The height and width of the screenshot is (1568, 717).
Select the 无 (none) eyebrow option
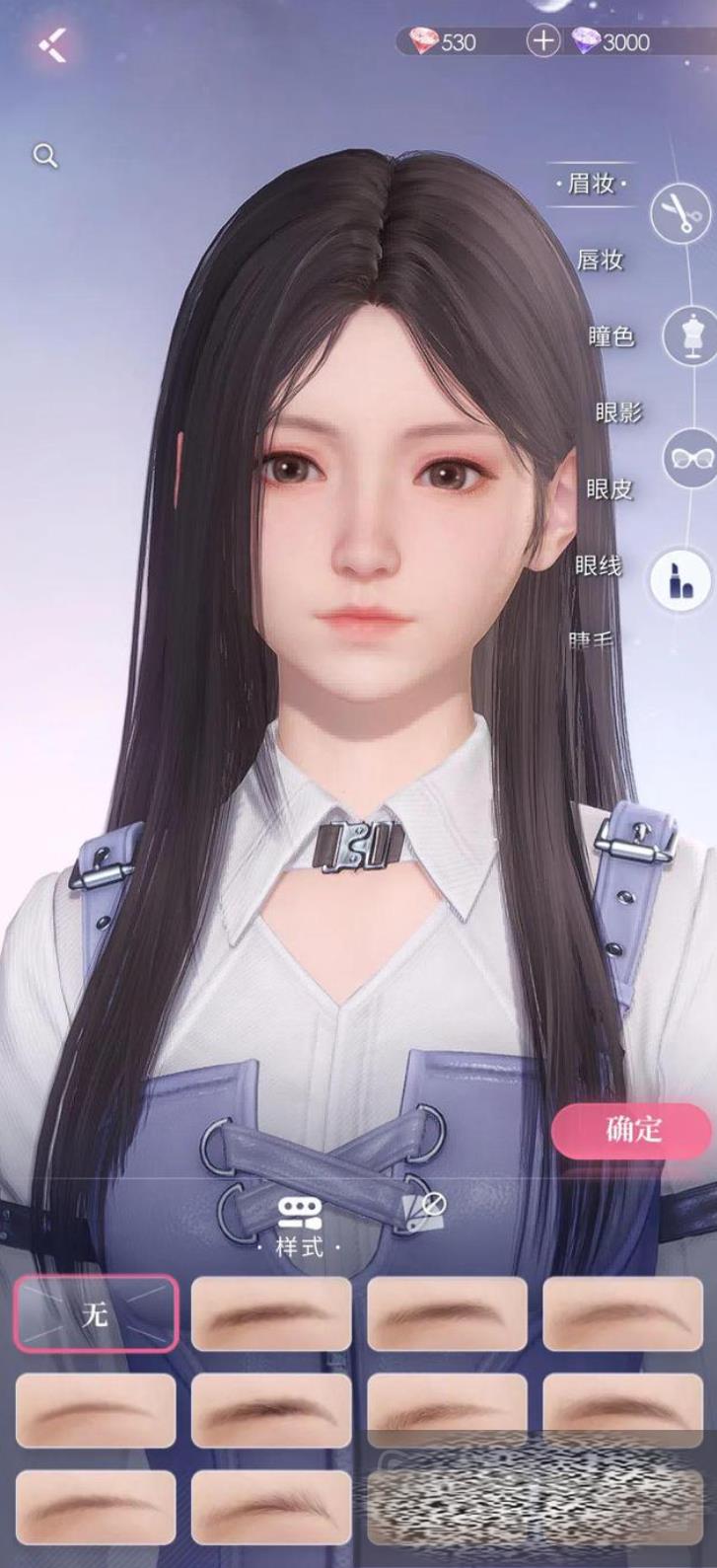coord(96,1313)
